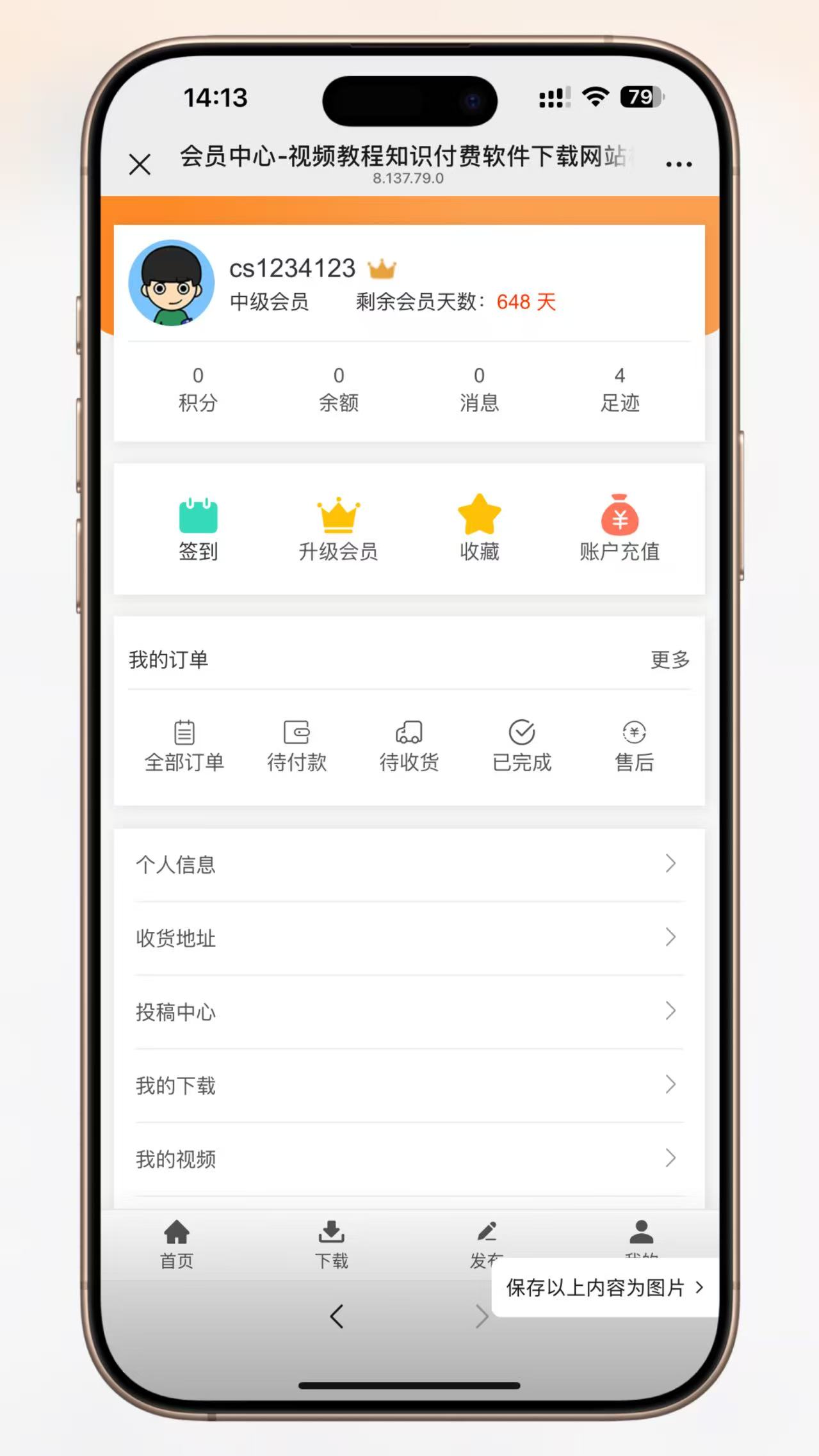Open 投稿中心 submission center
The width and height of the screenshot is (819, 1456).
click(409, 1012)
